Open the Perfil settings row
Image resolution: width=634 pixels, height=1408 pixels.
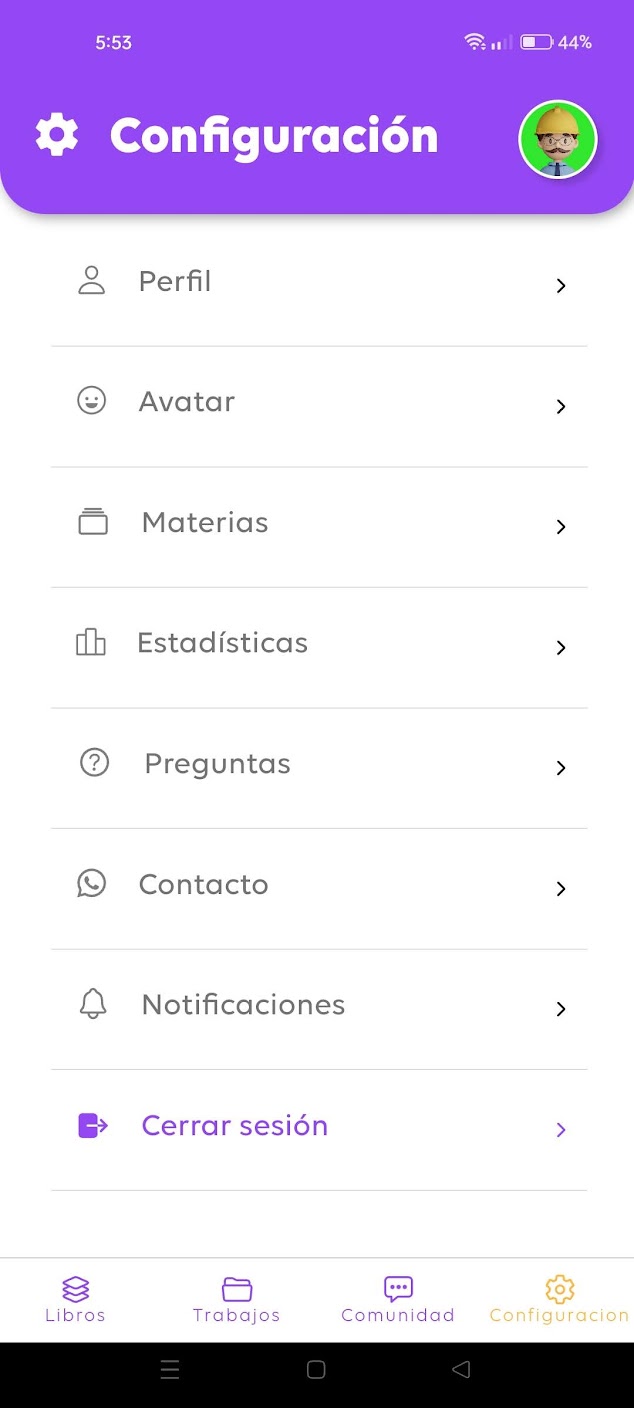coord(318,283)
